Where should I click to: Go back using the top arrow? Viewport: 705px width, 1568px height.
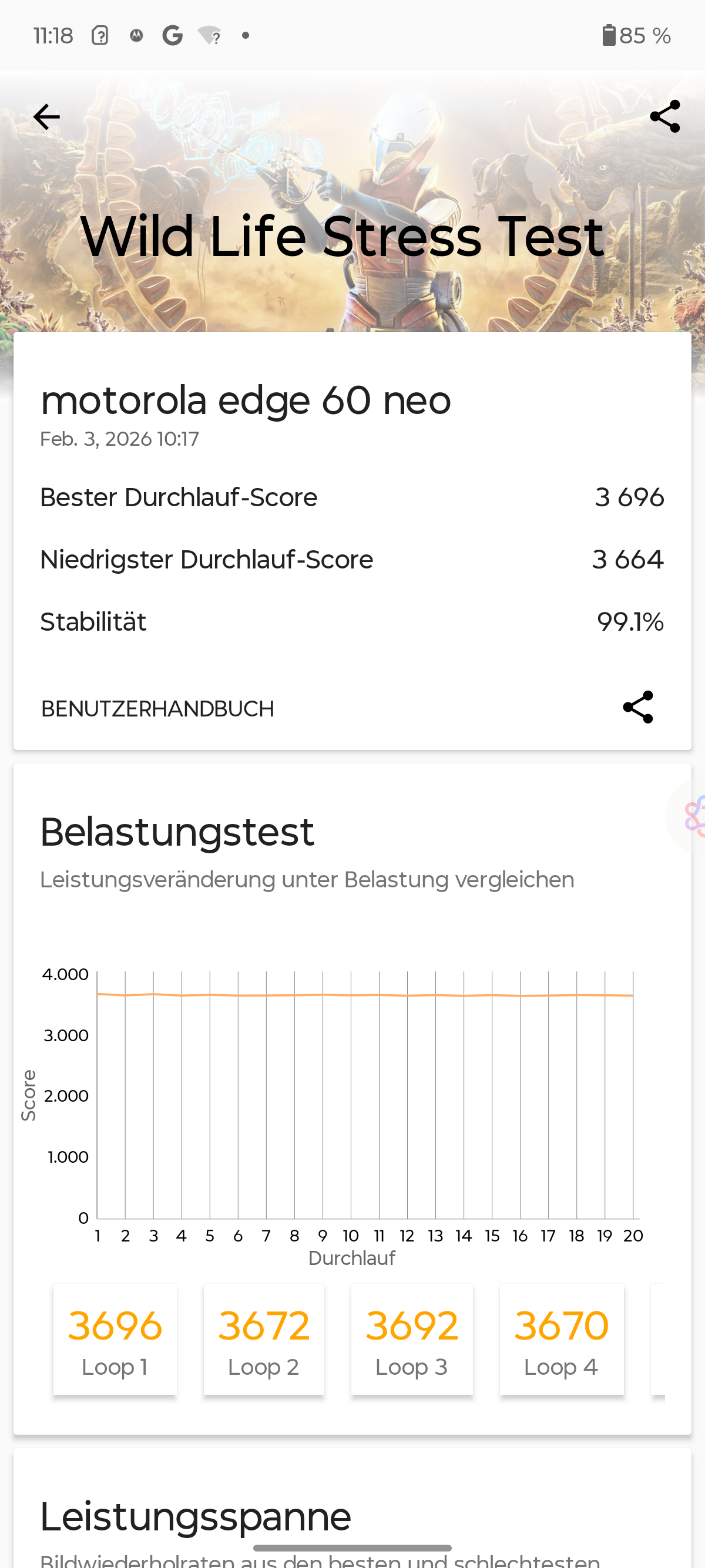tap(47, 117)
